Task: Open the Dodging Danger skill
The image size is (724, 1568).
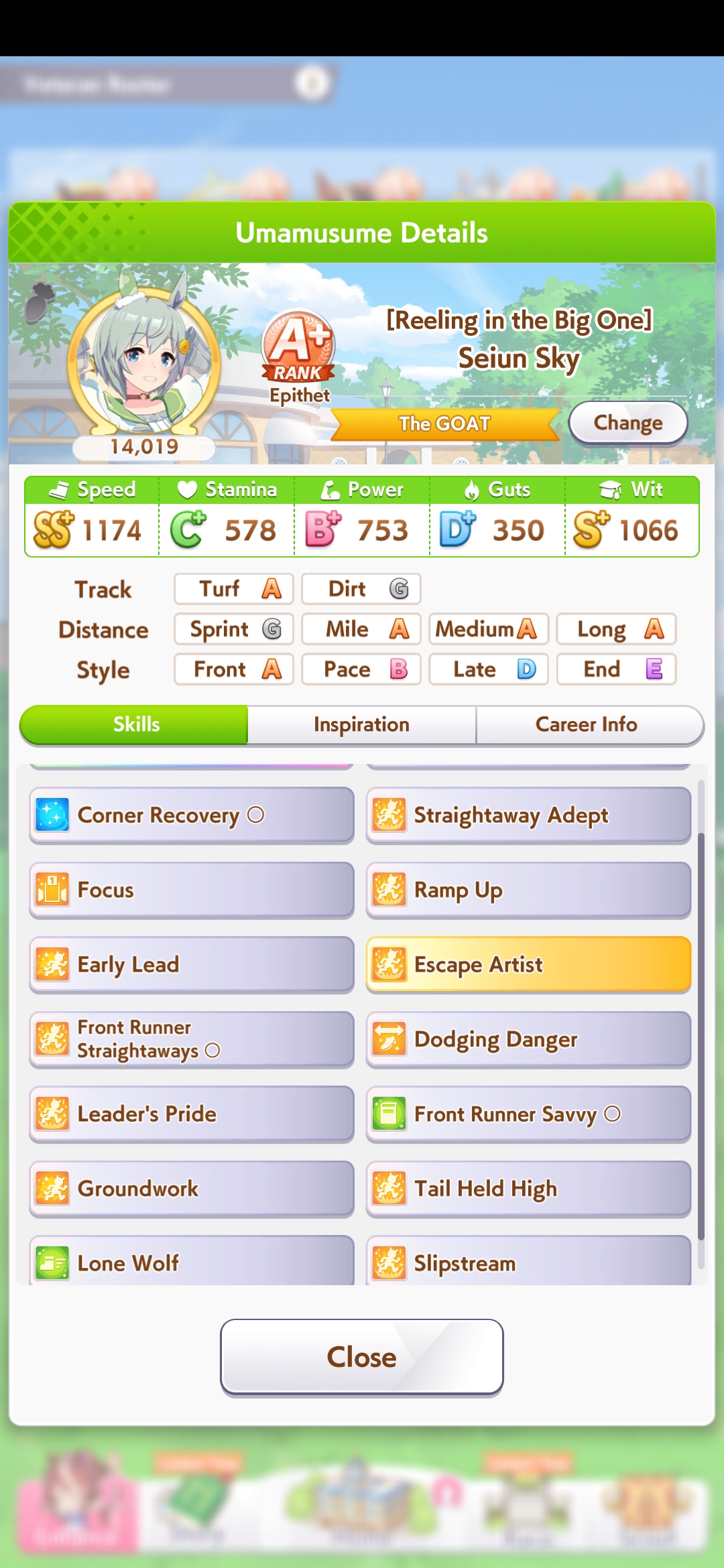Action: (x=528, y=1039)
